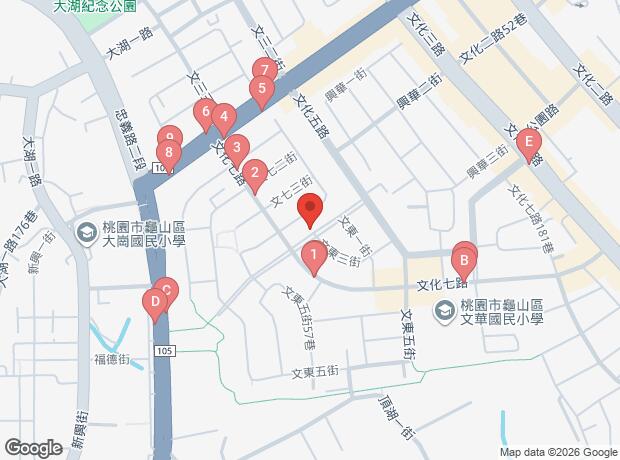Tap the unlabeled red center pin
Viewport: 620px width, 460px height.
tap(310, 210)
